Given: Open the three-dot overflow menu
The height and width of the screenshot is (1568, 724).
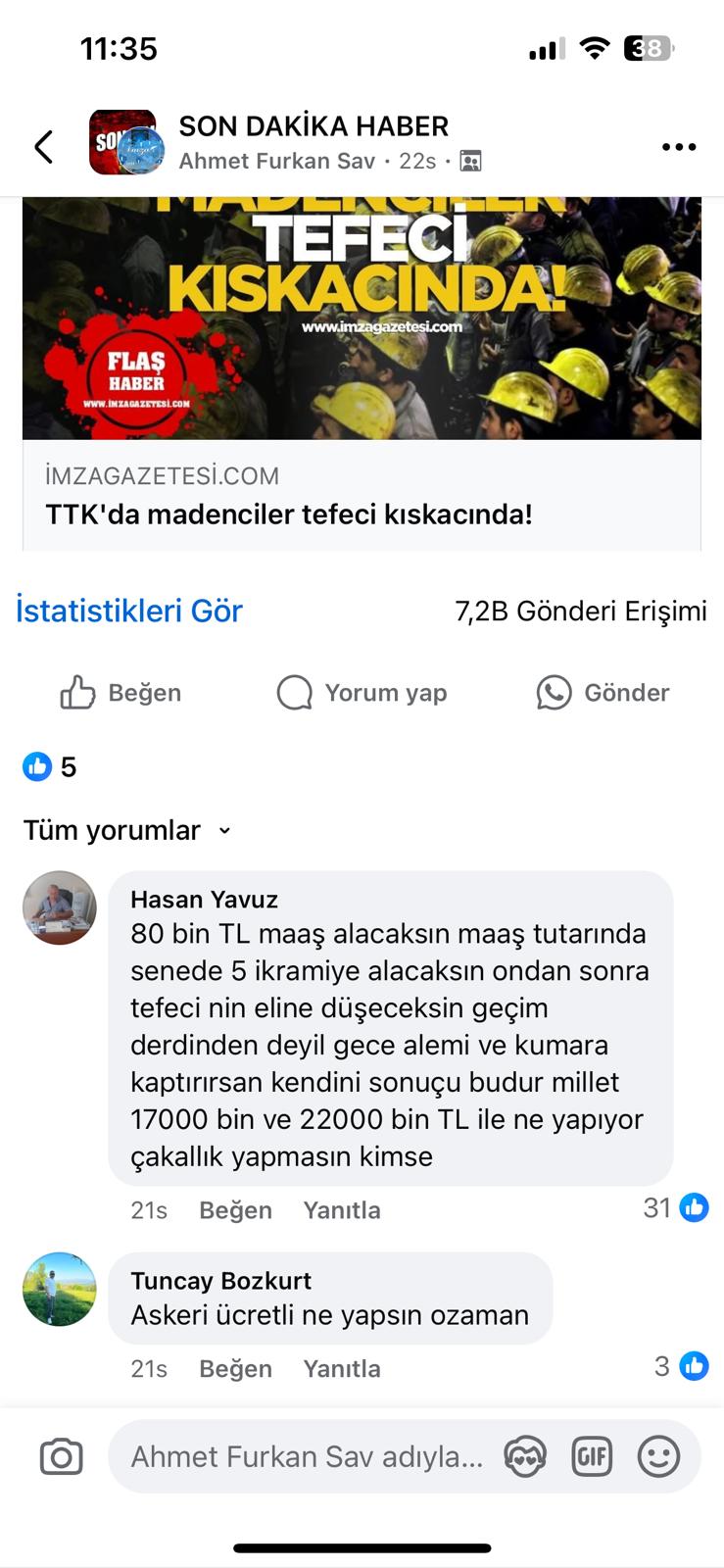Looking at the screenshot, I should 678,147.
